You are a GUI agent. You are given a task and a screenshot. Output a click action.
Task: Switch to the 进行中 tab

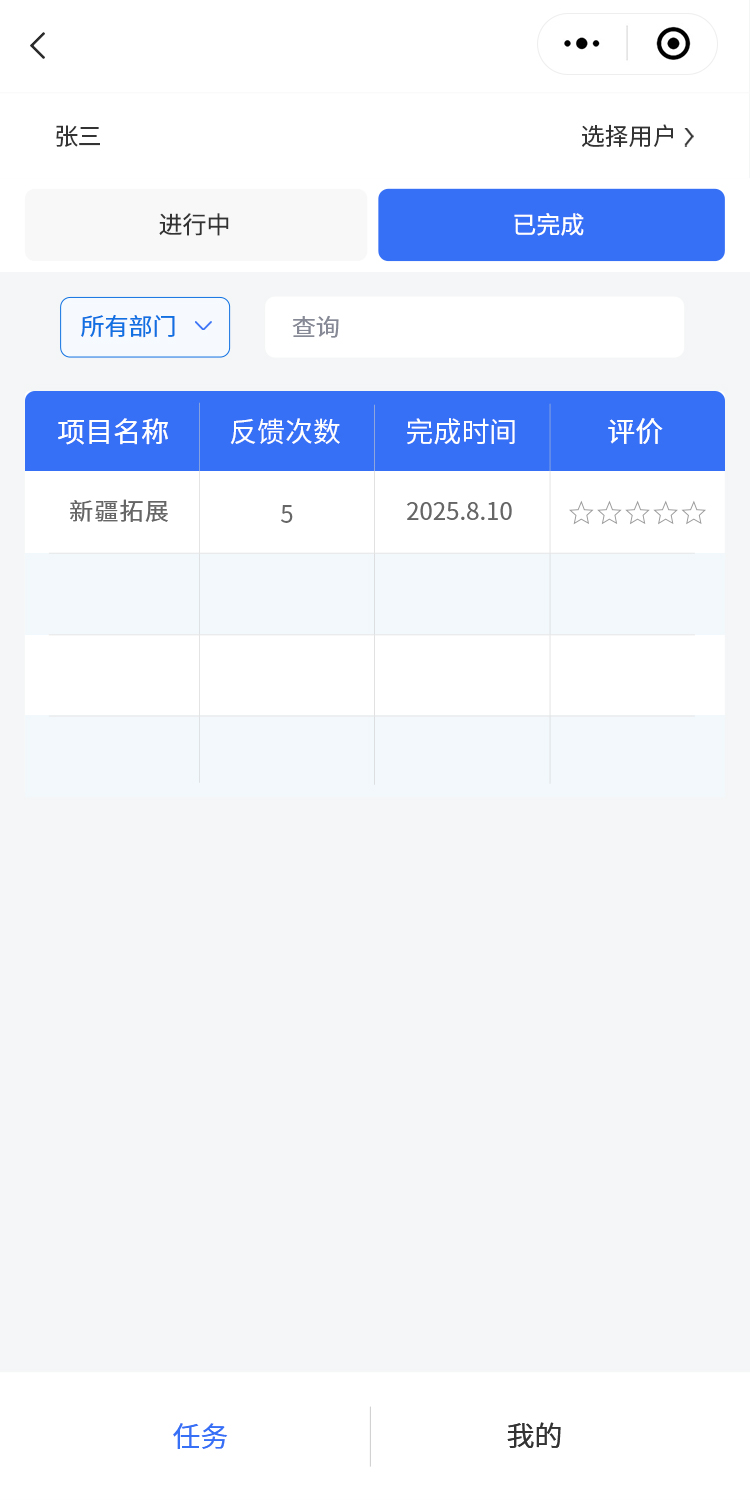tap(195, 225)
